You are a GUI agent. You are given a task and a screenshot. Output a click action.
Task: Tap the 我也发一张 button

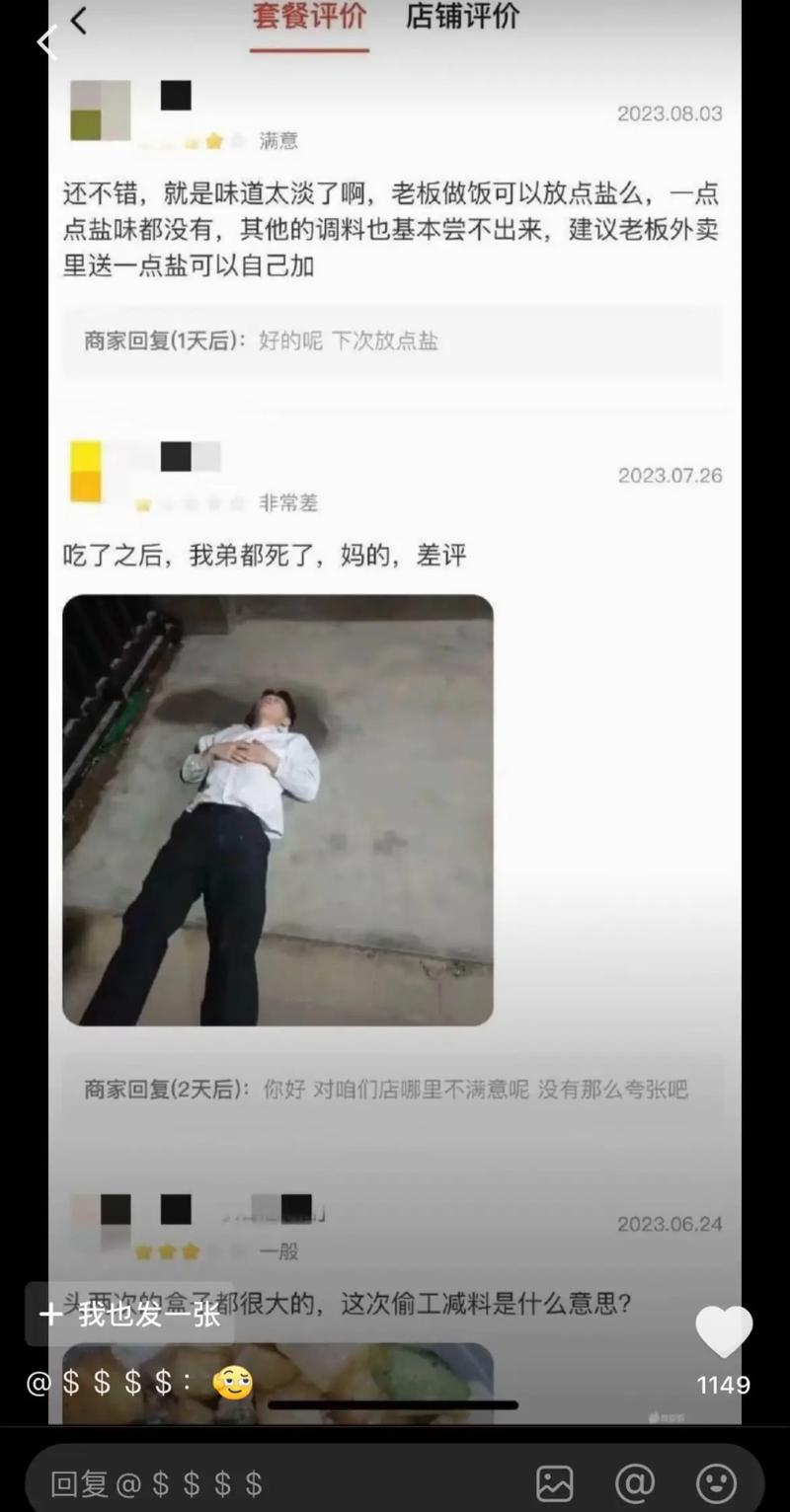[x=129, y=1314]
